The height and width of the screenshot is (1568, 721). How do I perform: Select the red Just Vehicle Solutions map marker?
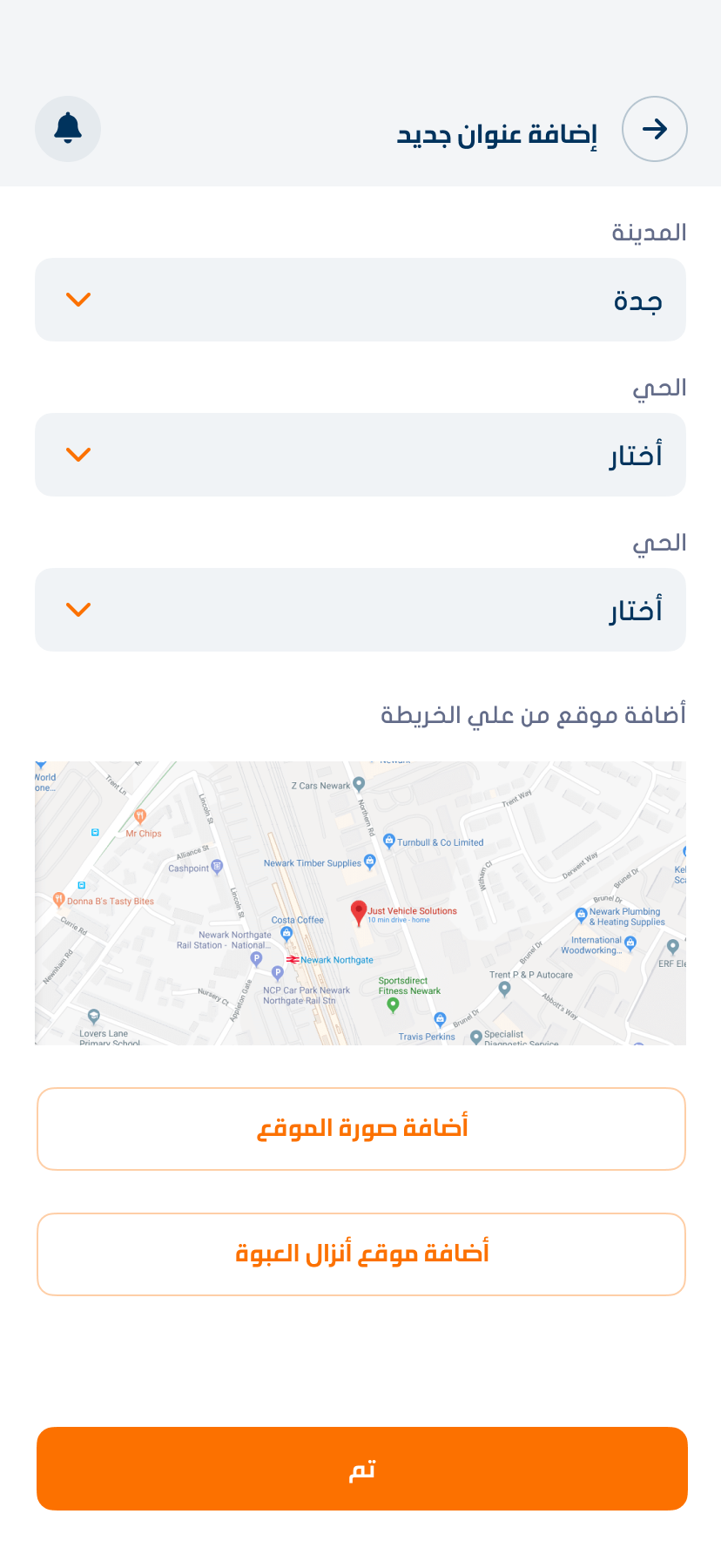(358, 913)
